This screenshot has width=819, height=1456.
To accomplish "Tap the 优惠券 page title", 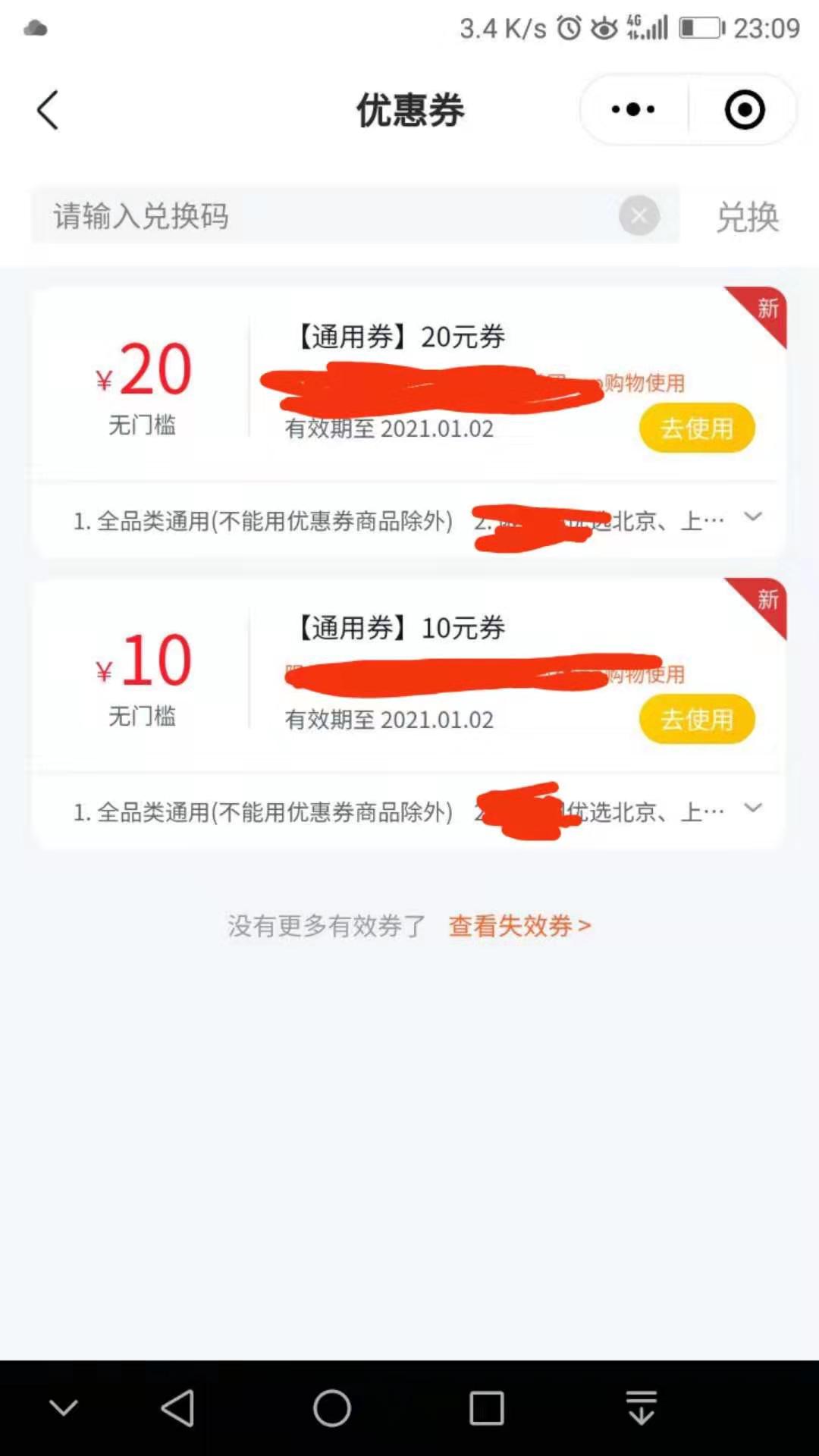I will point(409,110).
